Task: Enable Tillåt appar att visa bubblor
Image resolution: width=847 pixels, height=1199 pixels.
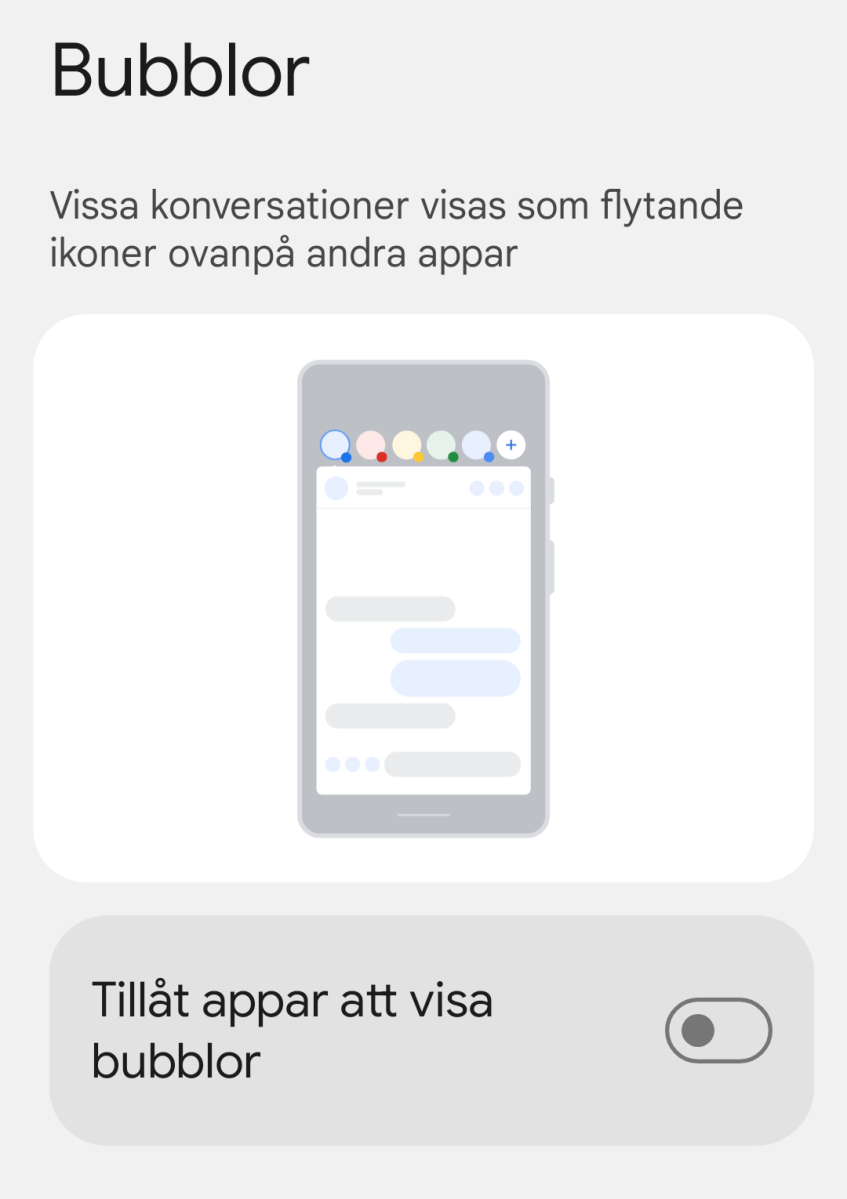Action: point(718,1030)
